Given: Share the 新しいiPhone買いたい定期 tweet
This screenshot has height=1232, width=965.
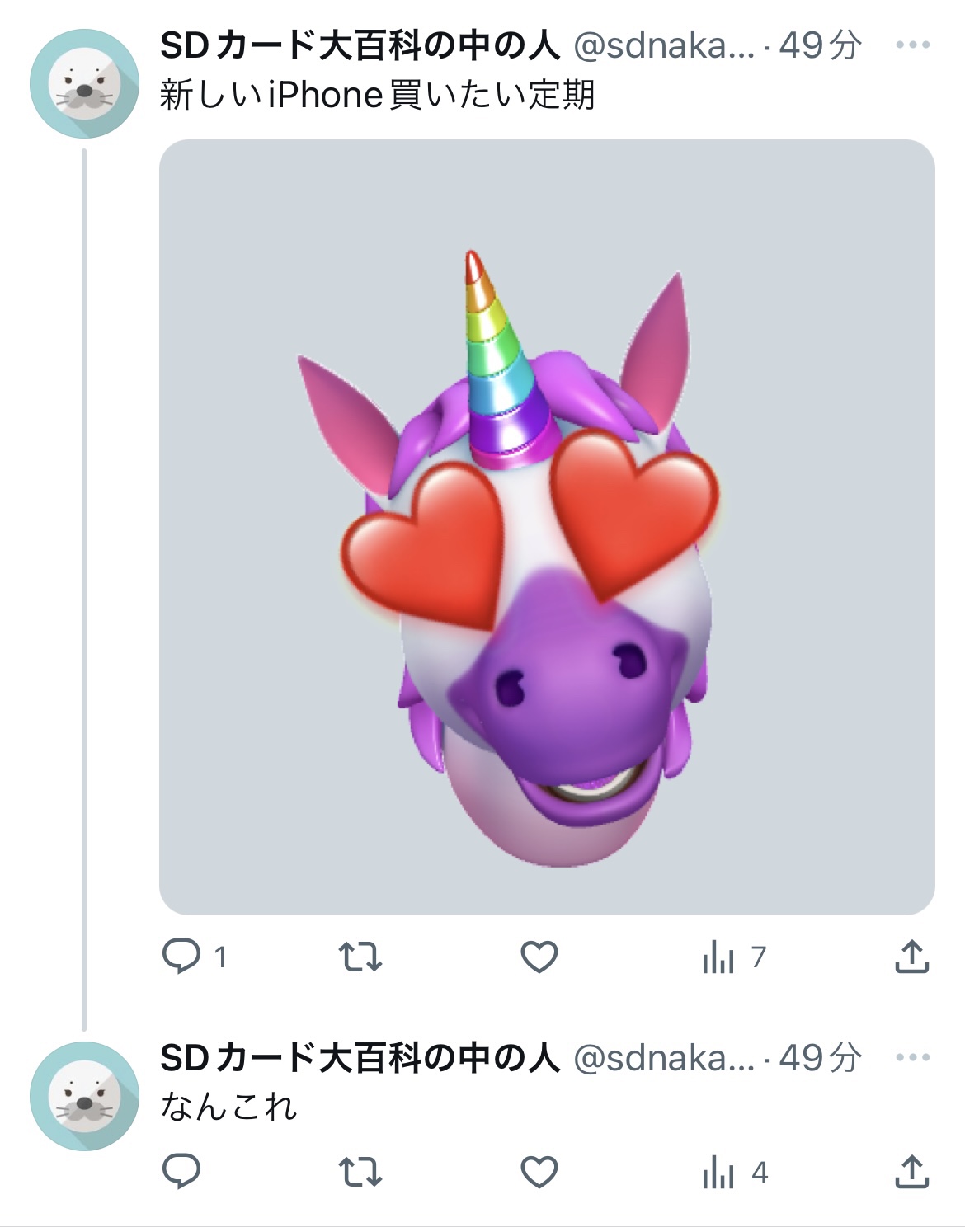Looking at the screenshot, I should (x=912, y=957).
